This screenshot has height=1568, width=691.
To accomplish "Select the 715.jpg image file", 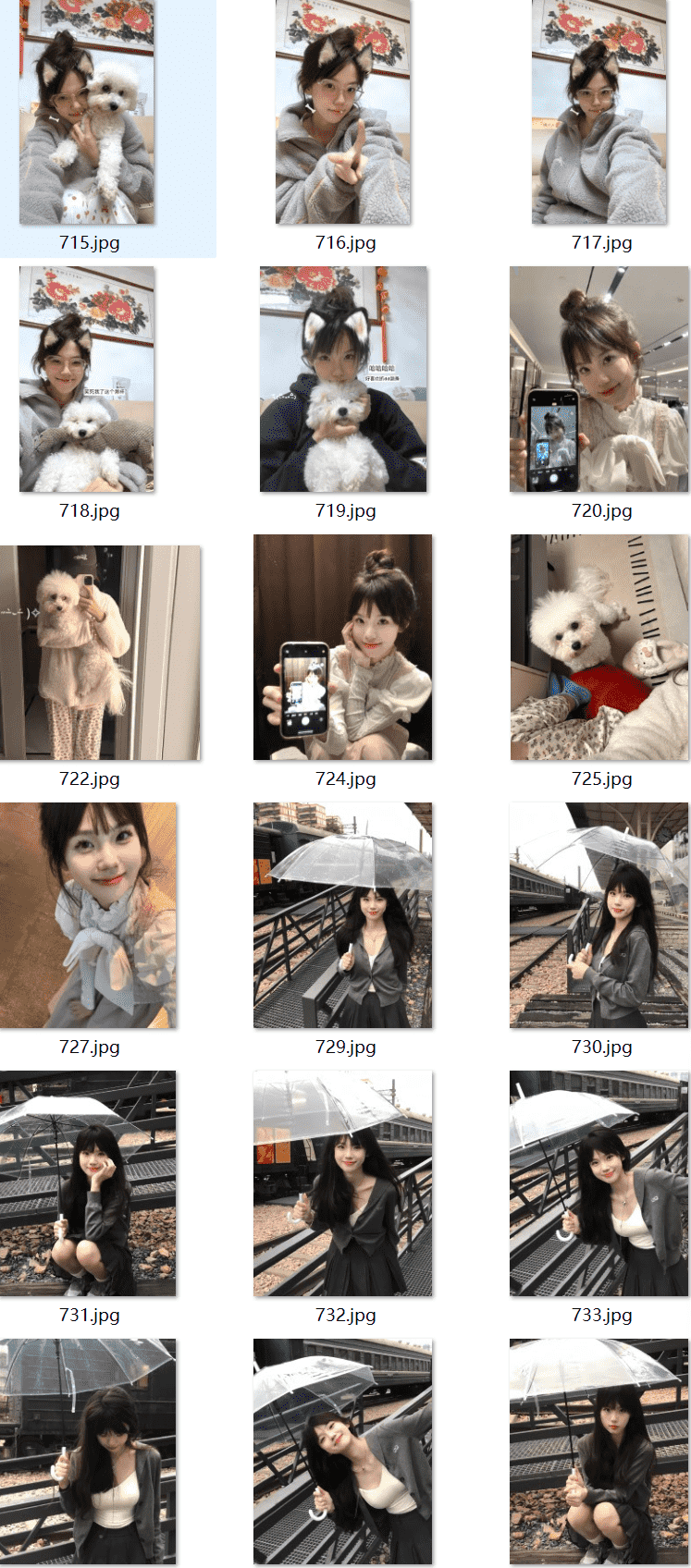I will [x=88, y=113].
